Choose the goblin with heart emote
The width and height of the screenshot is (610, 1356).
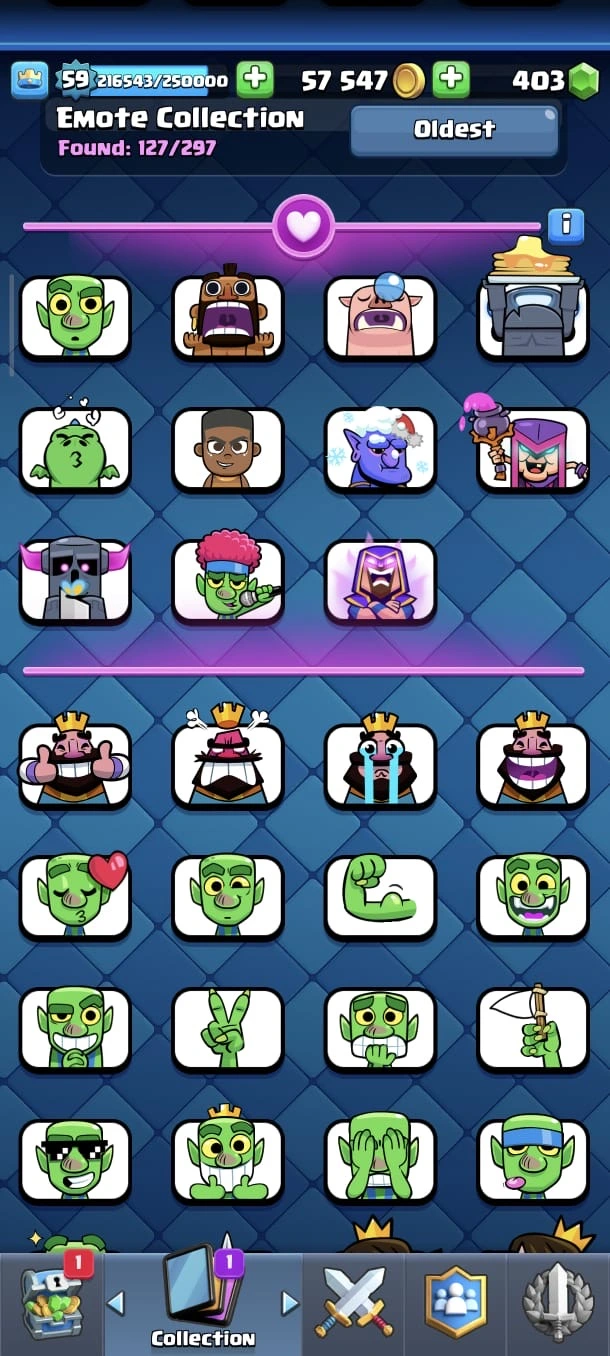(x=75, y=897)
